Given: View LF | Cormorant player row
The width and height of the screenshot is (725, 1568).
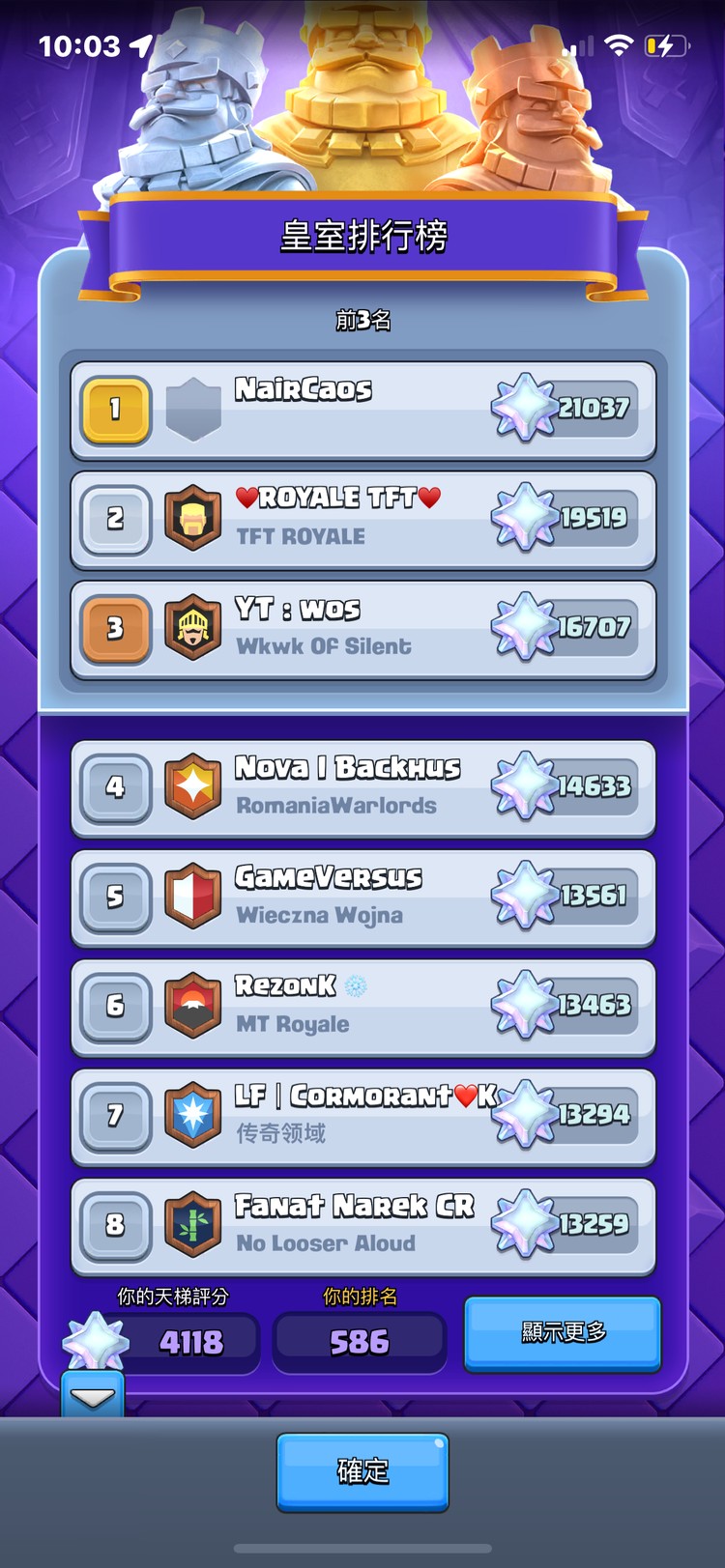Looking at the screenshot, I should tap(362, 1116).
